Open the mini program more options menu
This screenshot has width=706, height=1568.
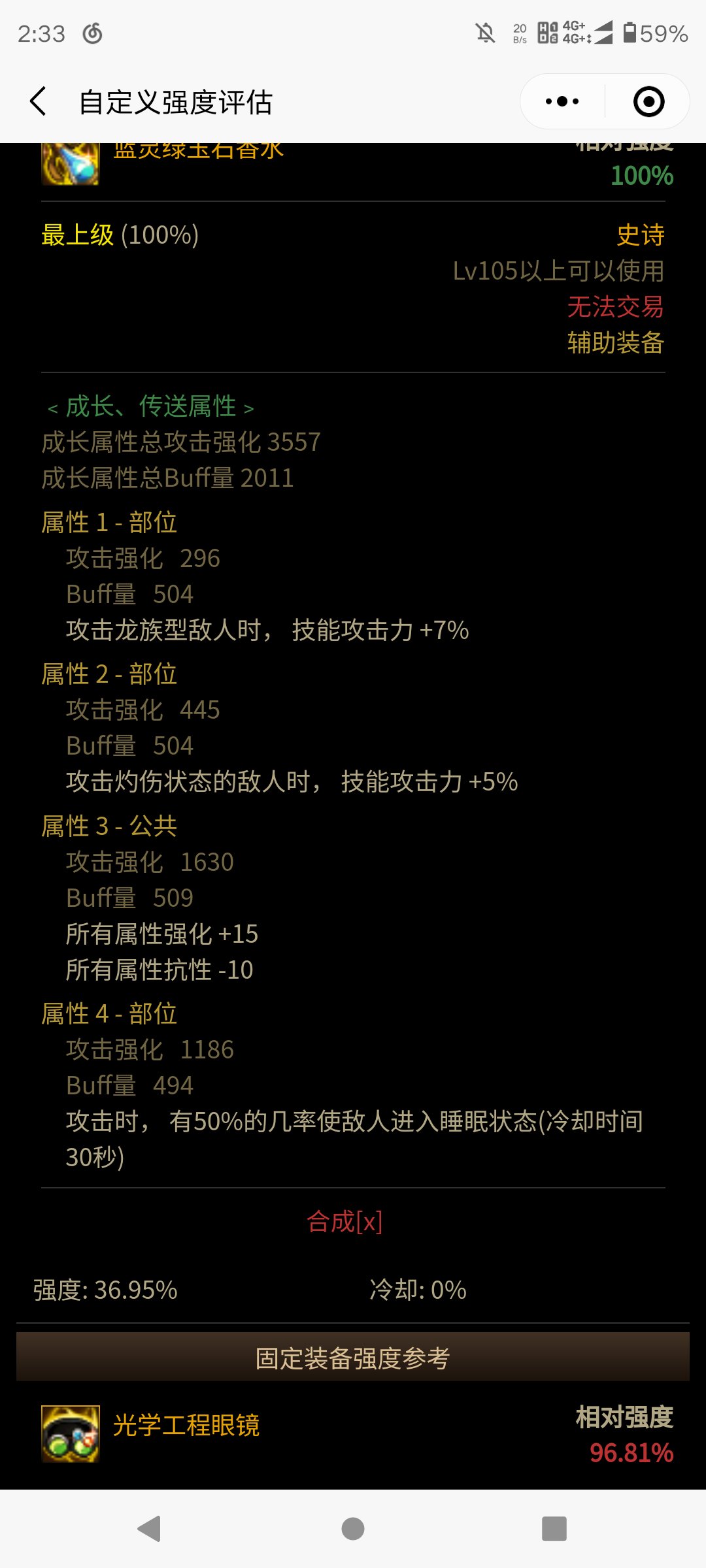pos(562,102)
